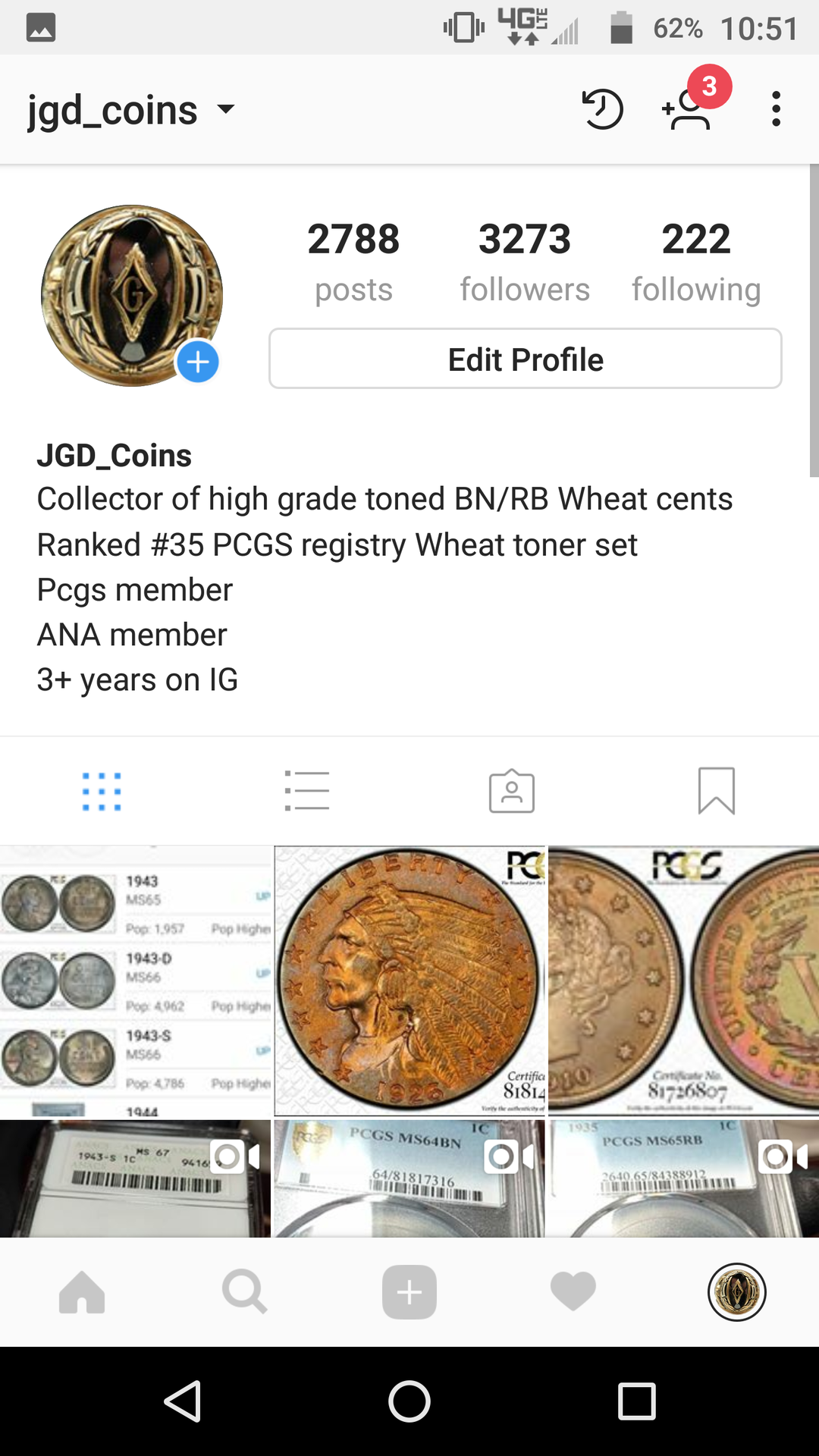View the 3273 followers list

click(524, 262)
